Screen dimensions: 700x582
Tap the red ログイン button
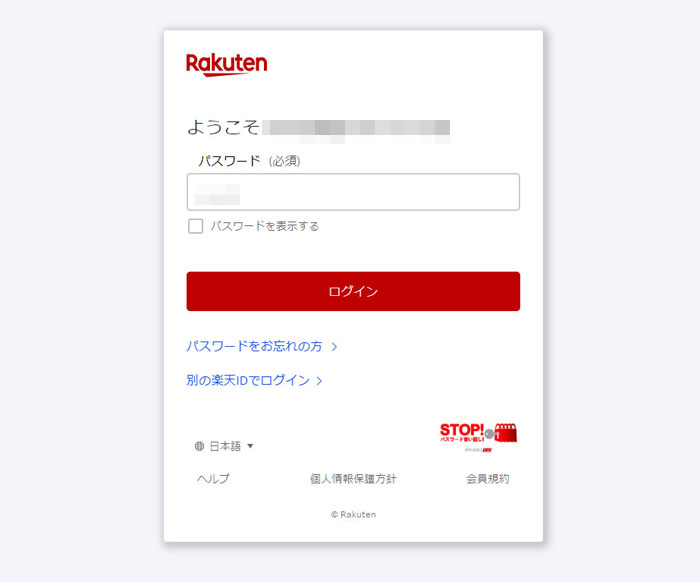pos(352,291)
